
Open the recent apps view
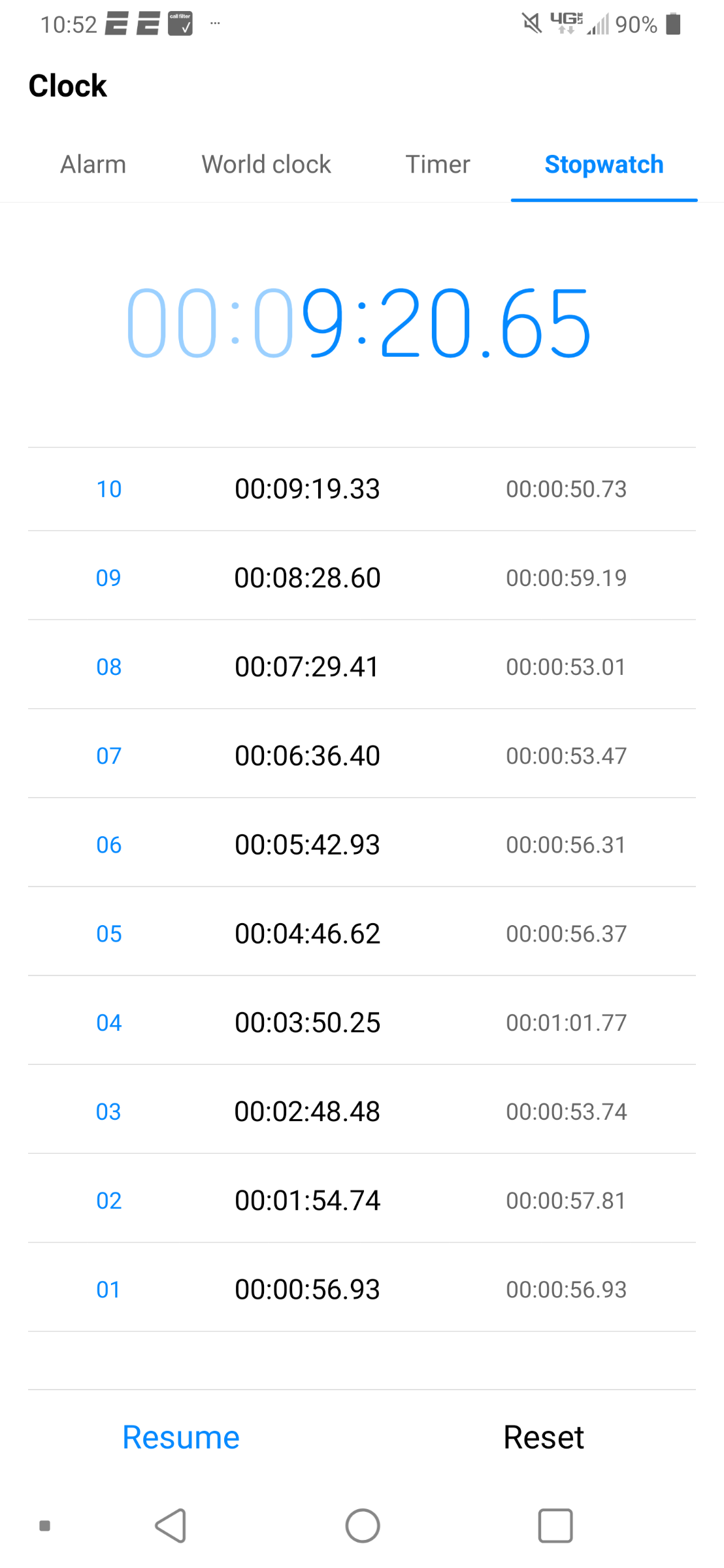(555, 1526)
